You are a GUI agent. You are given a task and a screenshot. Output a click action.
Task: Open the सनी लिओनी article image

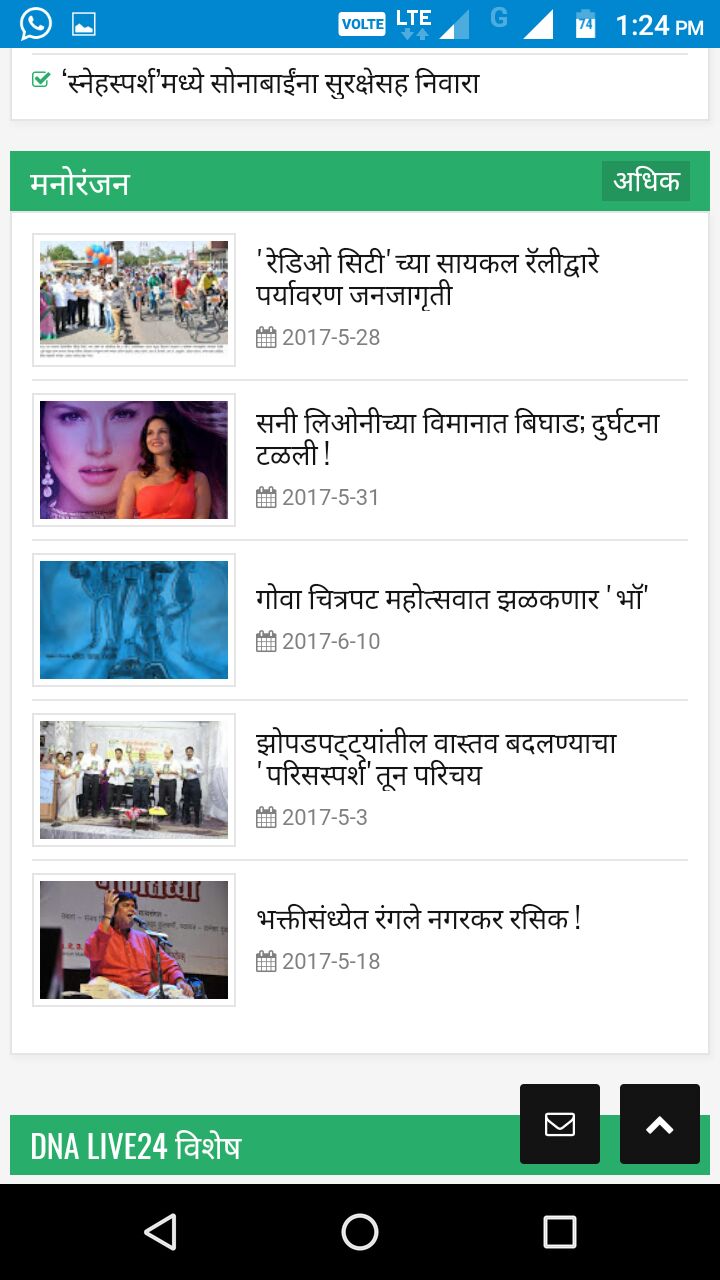(x=134, y=460)
